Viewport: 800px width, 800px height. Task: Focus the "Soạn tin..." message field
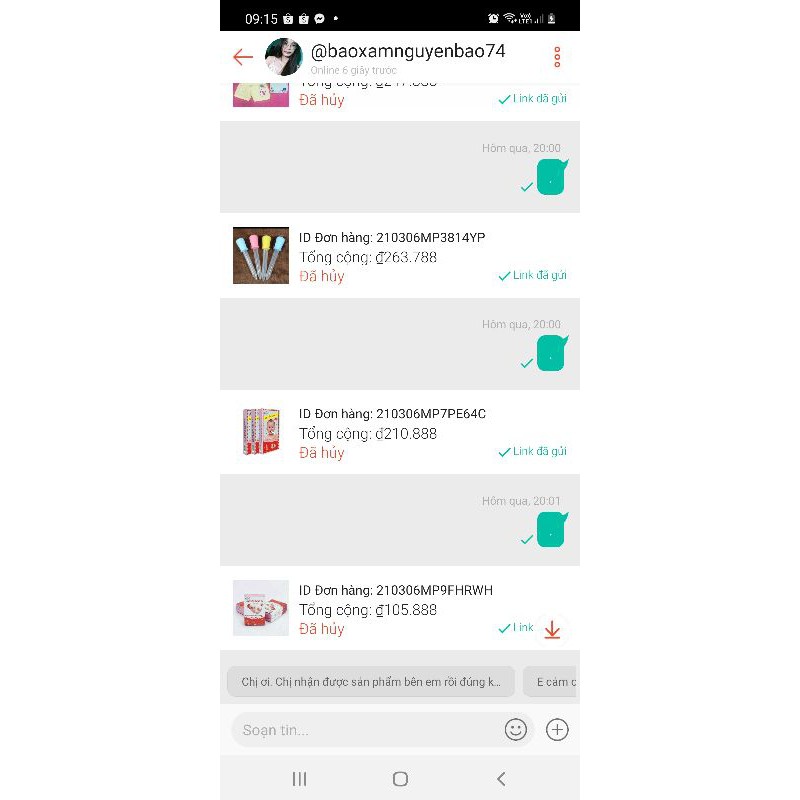pyautogui.click(x=365, y=730)
